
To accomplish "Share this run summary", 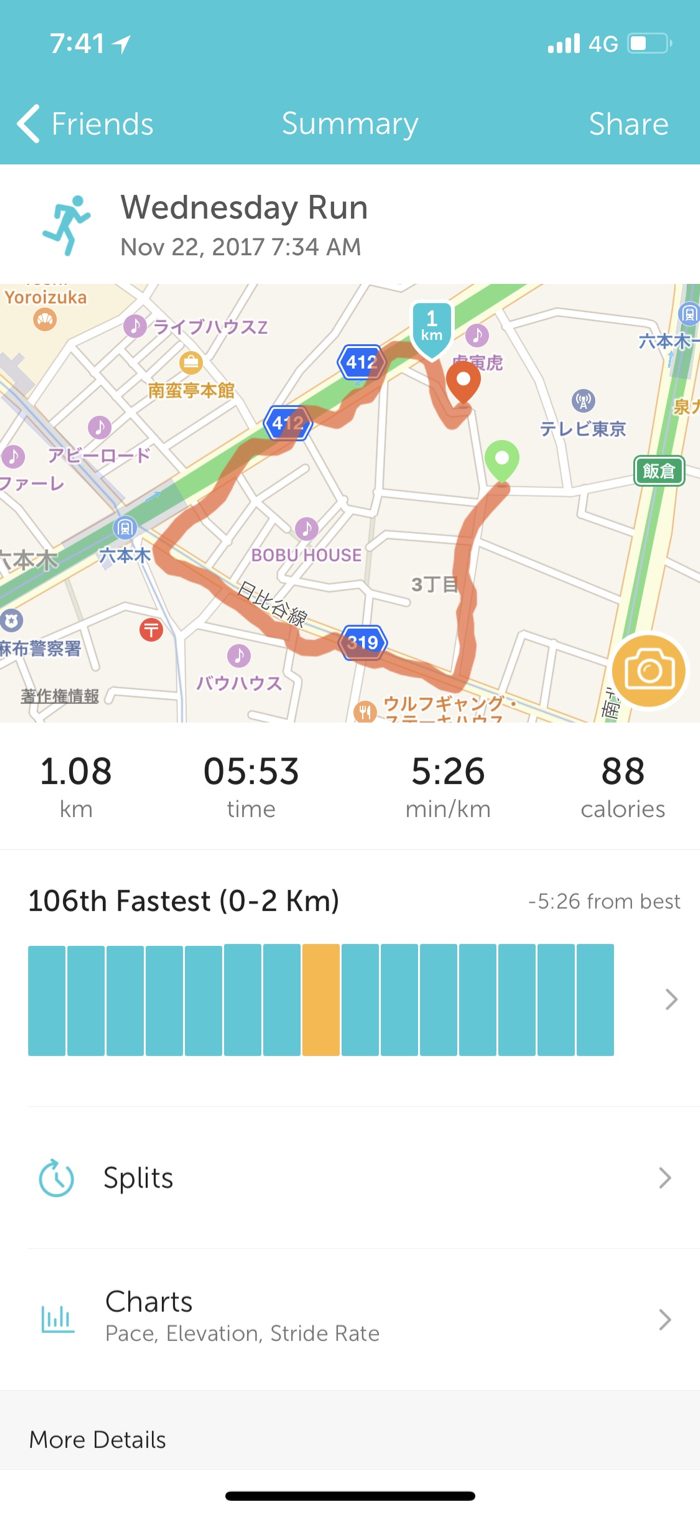I will tap(628, 124).
